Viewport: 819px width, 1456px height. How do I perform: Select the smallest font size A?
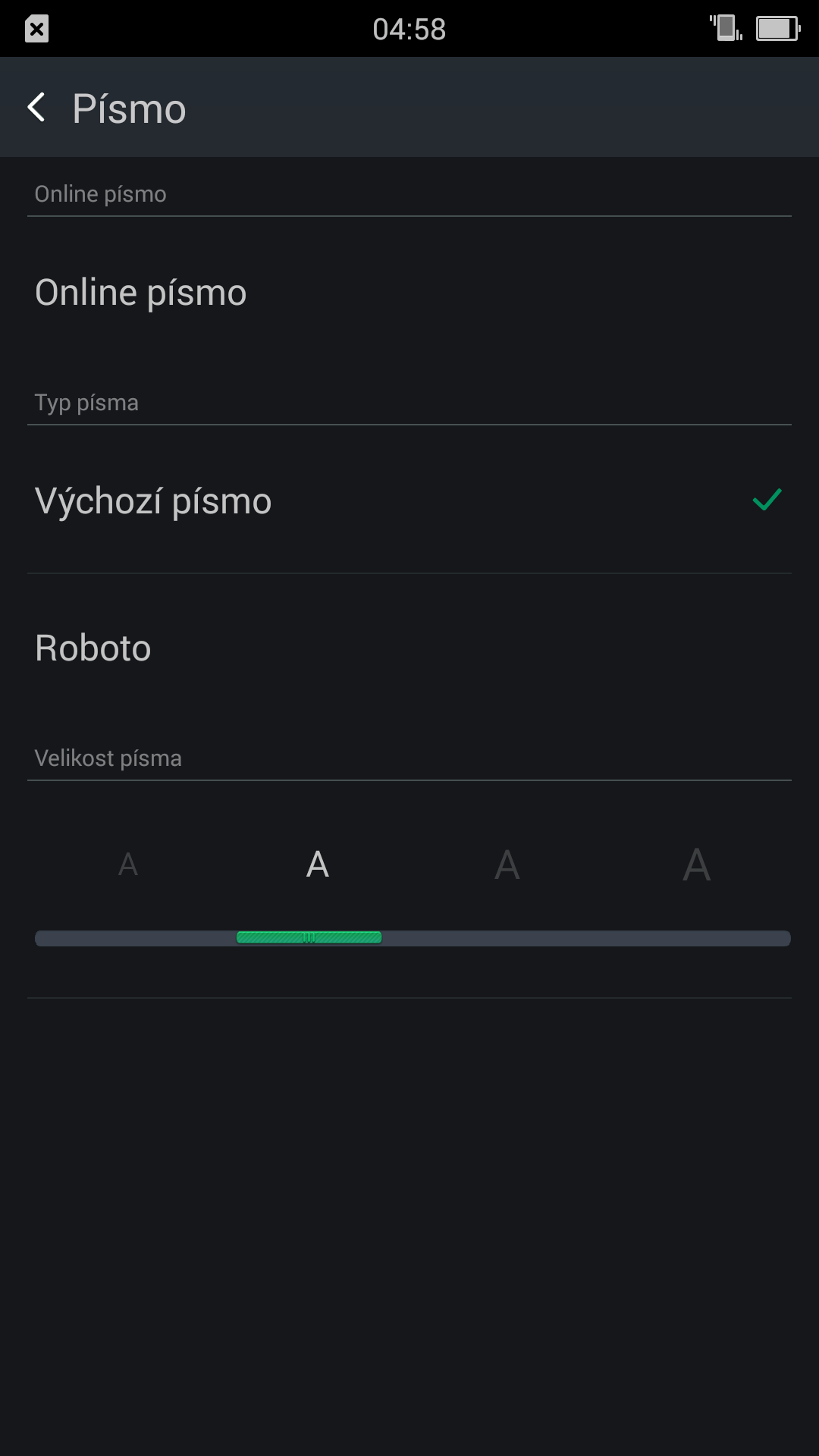[x=128, y=864]
